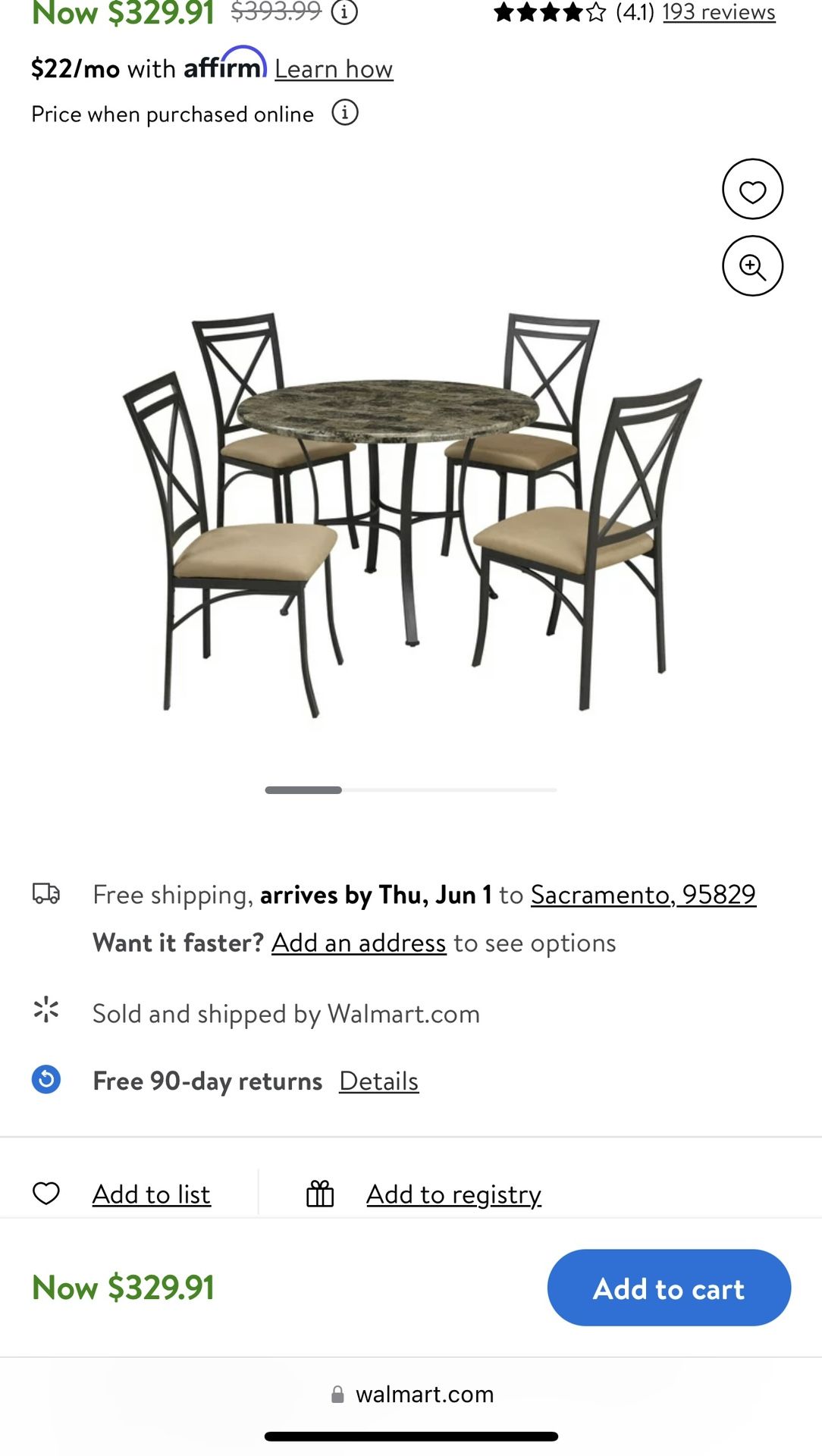Zoom into the product image
The width and height of the screenshot is (822, 1456).
pos(752,266)
